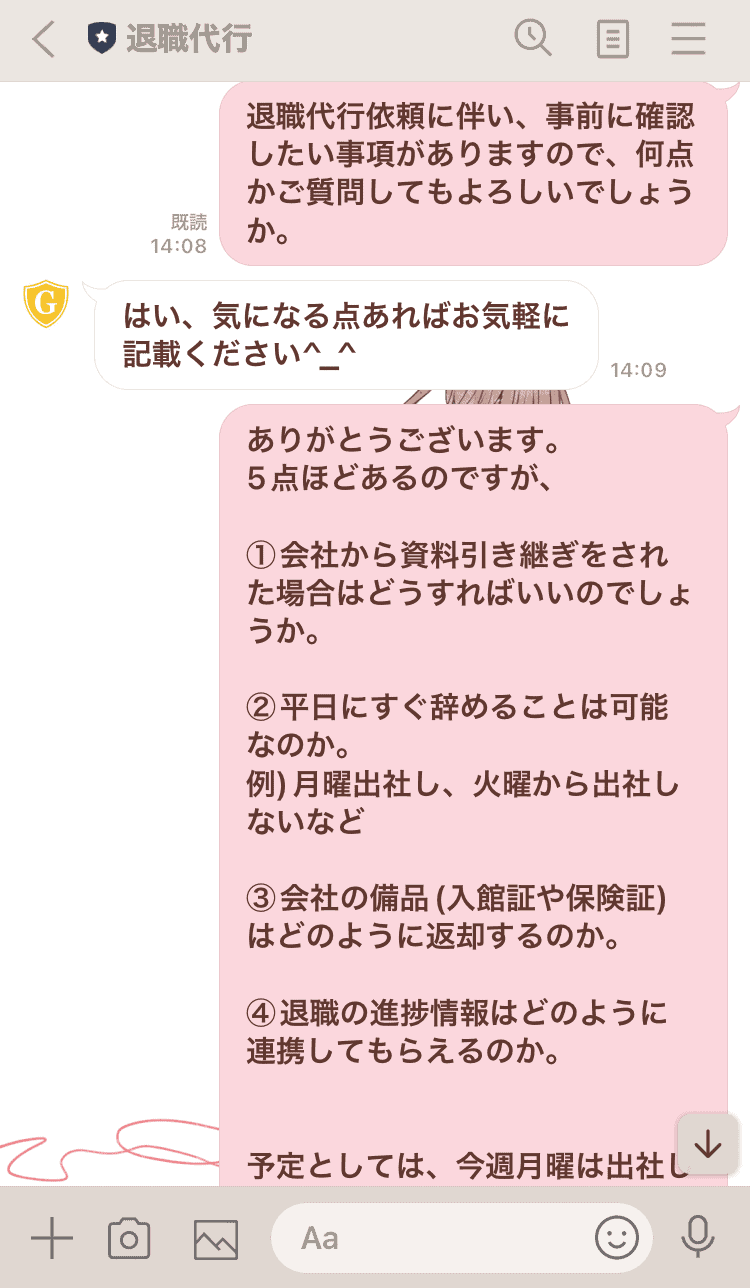View the 退職代行 account's profile avatar
The height and width of the screenshot is (1288, 750).
coord(46,305)
